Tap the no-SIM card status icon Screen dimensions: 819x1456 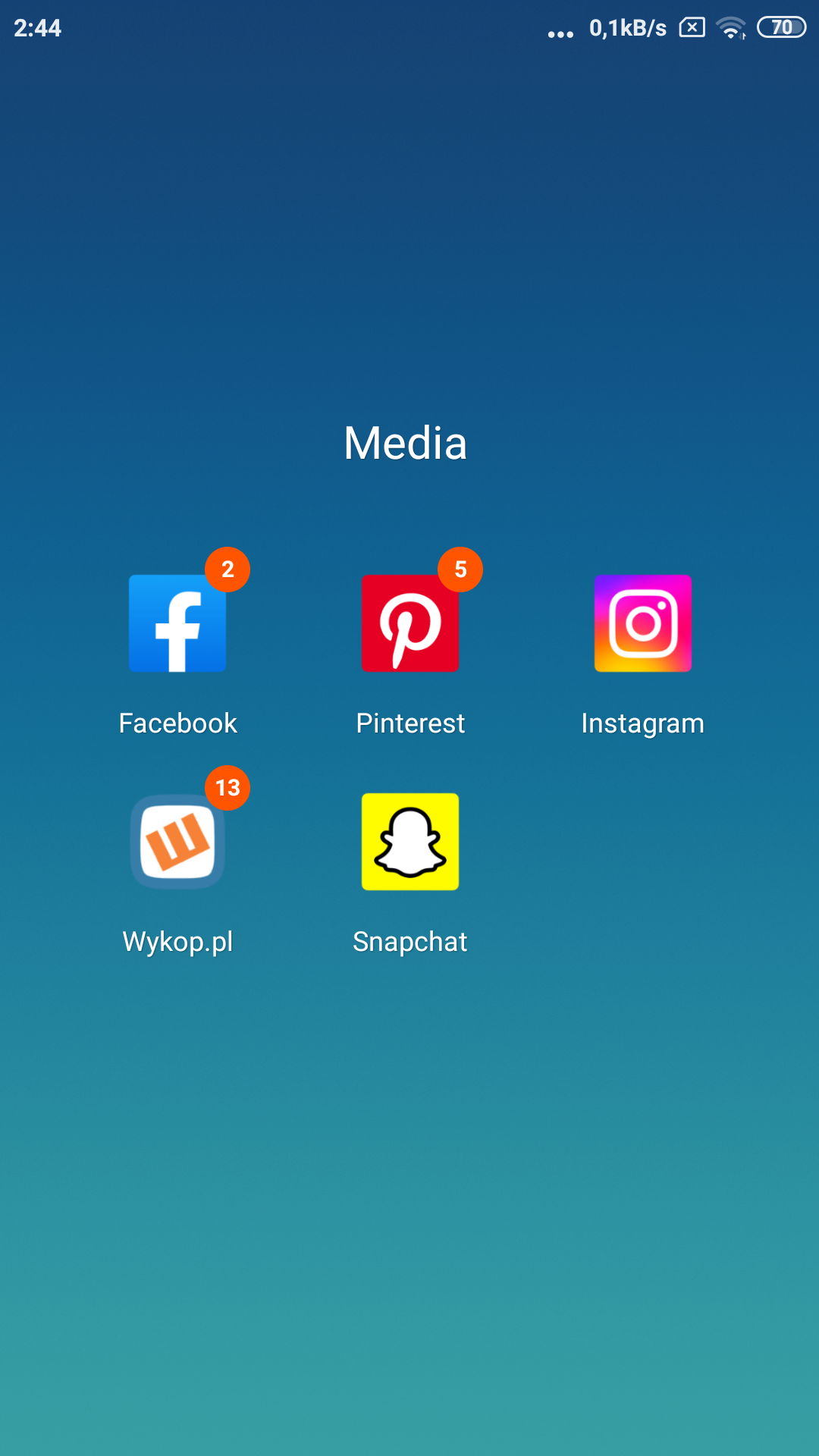click(x=691, y=27)
